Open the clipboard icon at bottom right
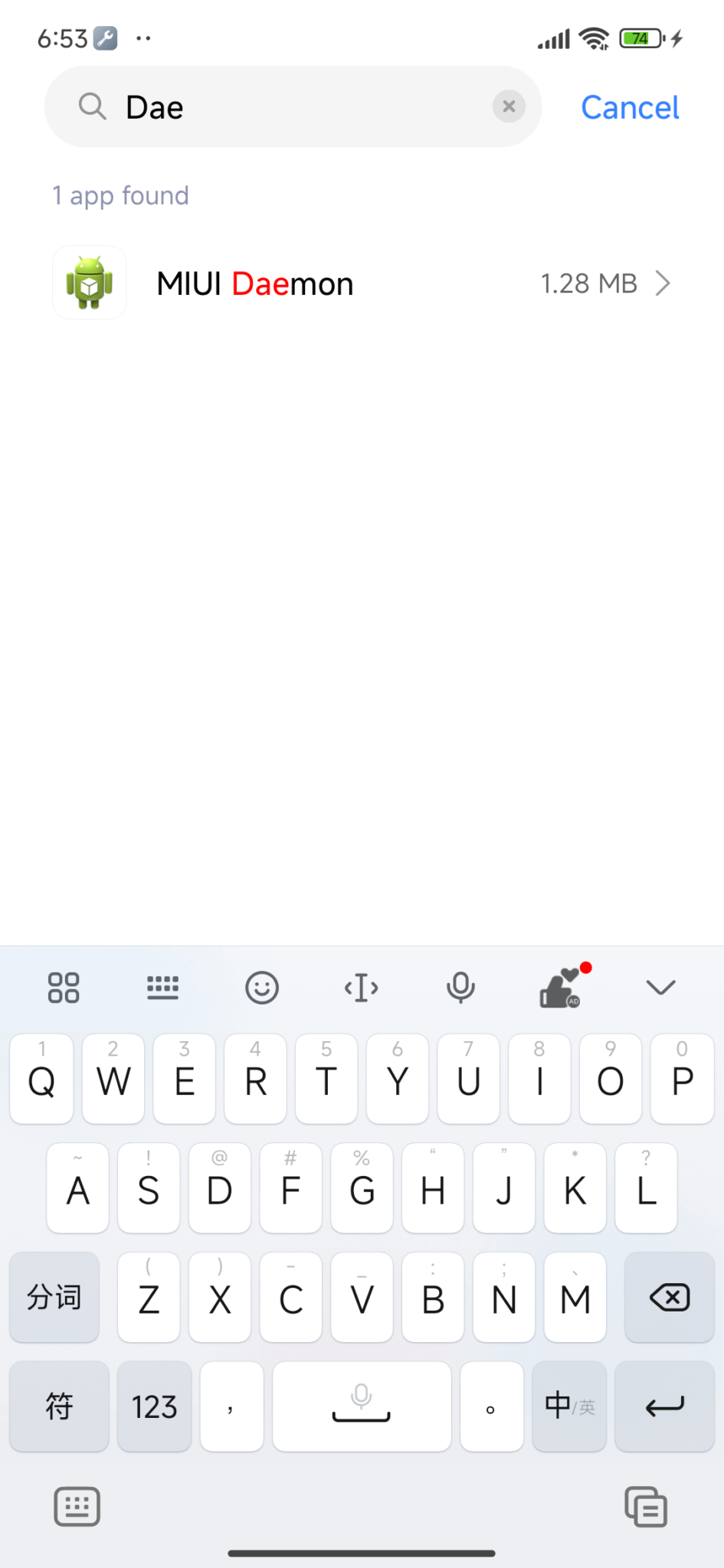This screenshot has height=1568, width=724. click(x=646, y=1506)
